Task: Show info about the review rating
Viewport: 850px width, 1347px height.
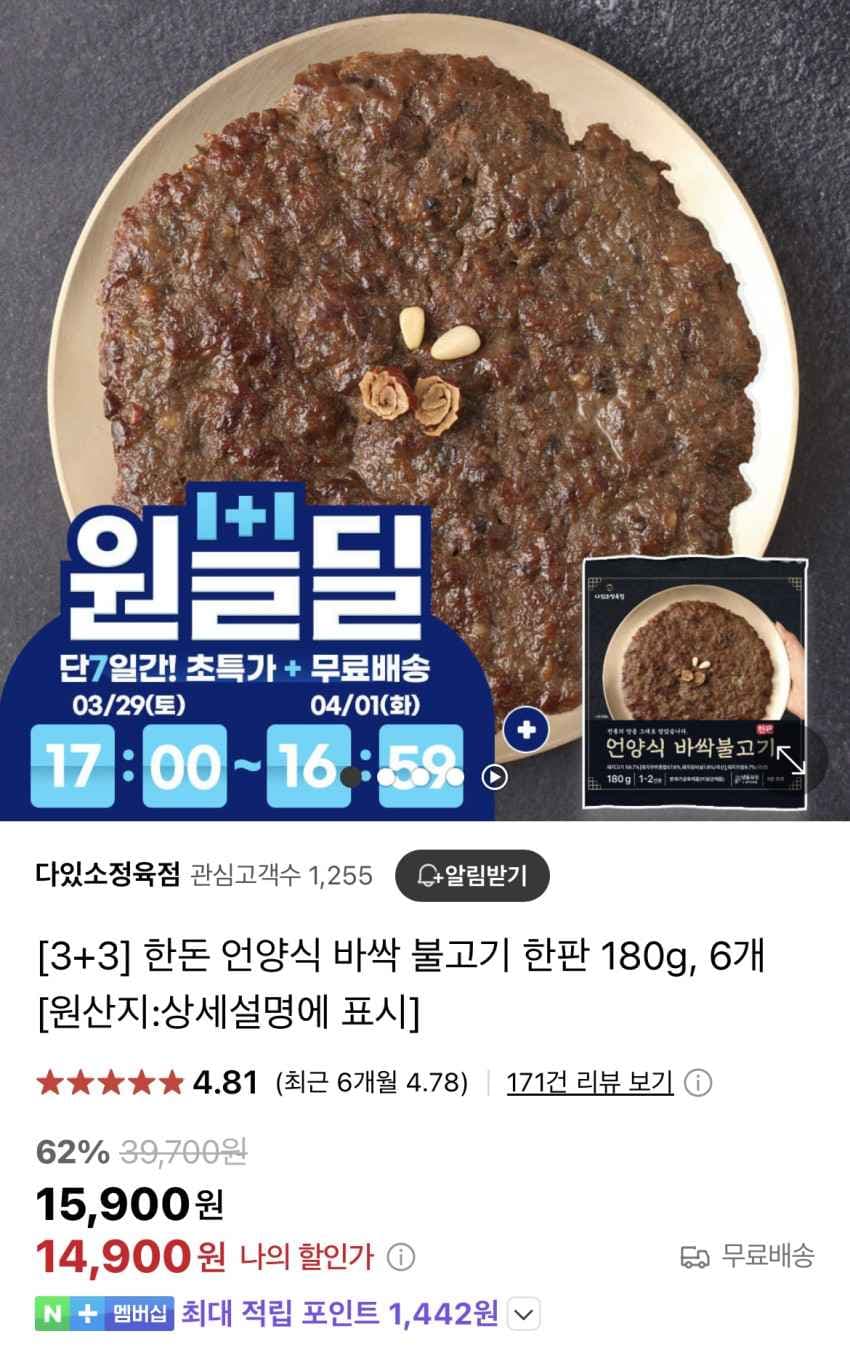Action: 698,1083
